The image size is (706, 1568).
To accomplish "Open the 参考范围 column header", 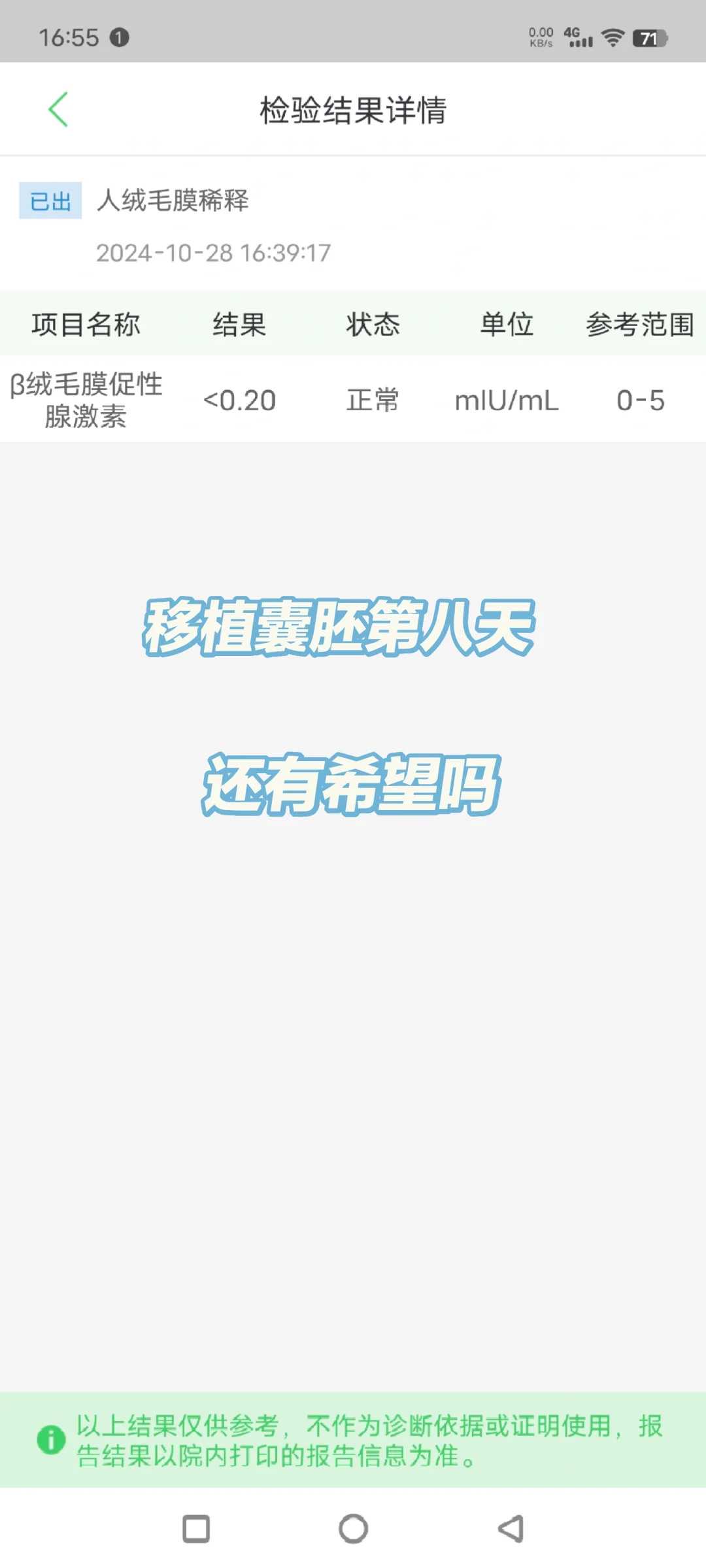I will [641, 325].
